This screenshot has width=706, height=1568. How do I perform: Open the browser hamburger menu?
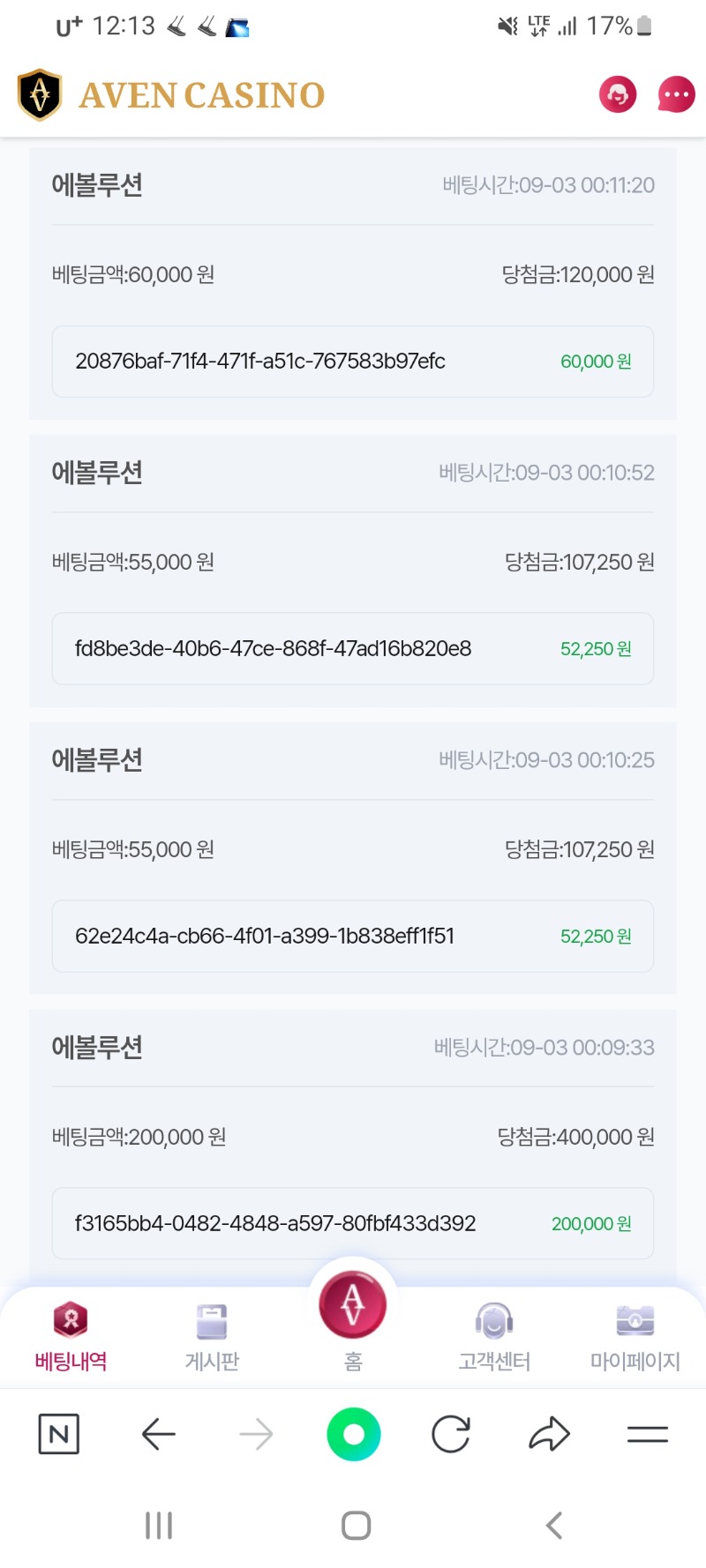tap(647, 1434)
